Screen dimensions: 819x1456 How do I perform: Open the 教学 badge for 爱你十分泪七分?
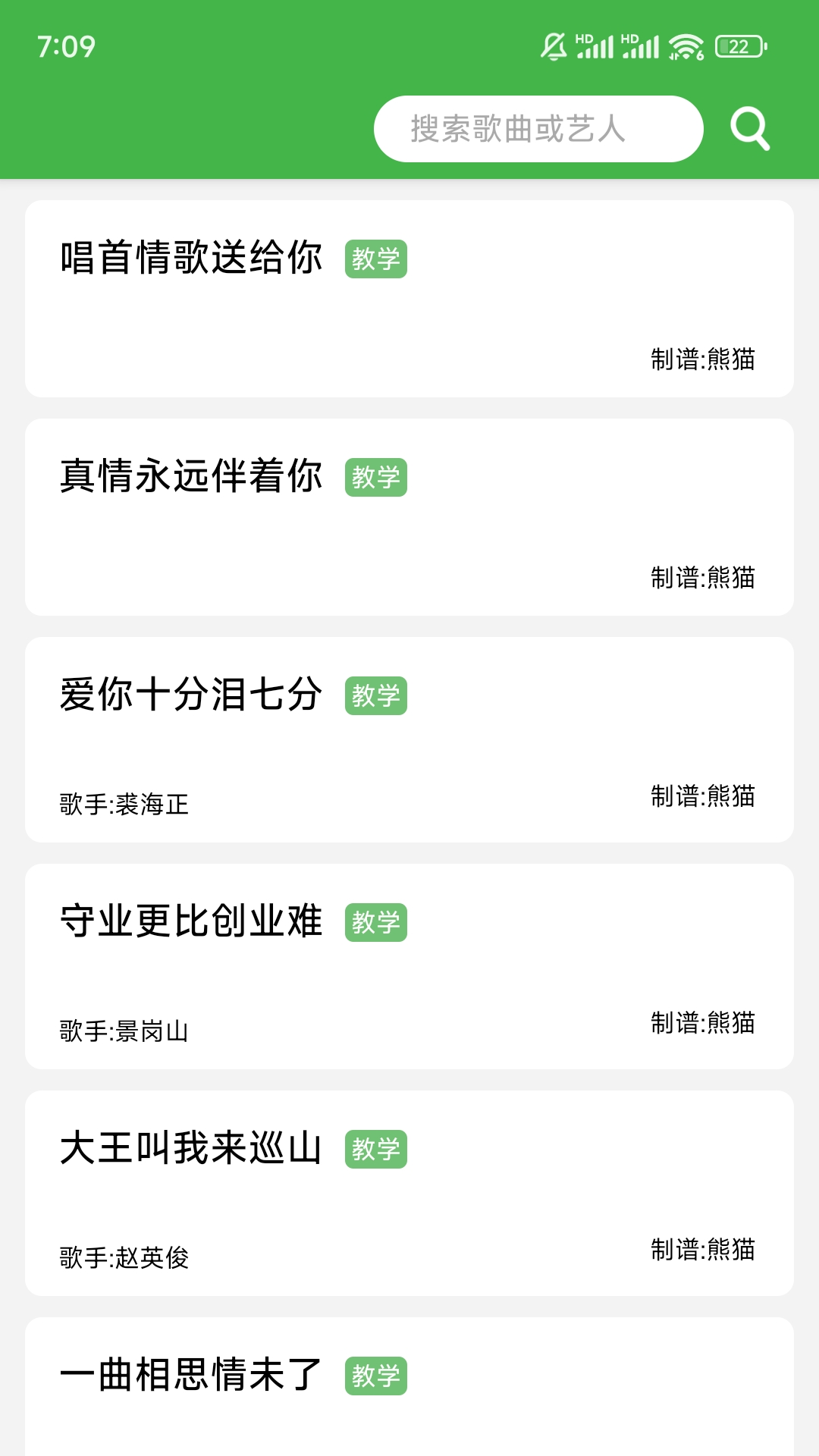point(377,695)
